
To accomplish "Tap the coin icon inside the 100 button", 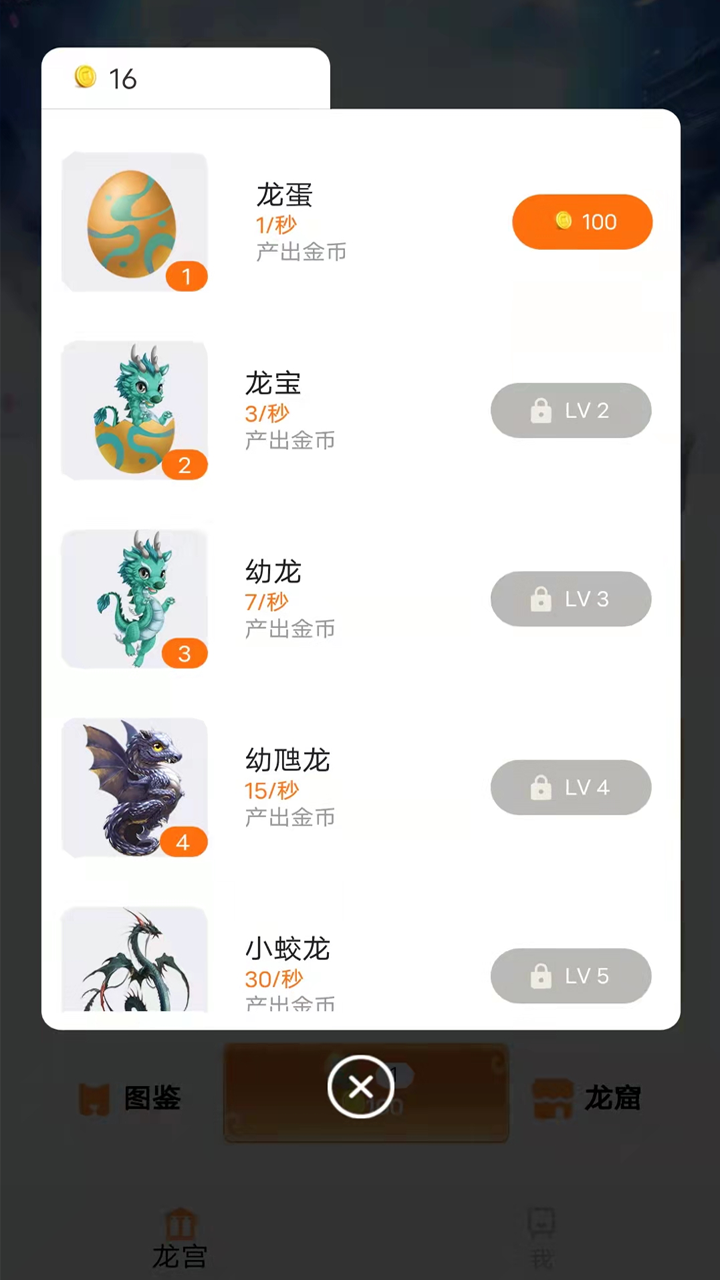I will click(x=562, y=222).
